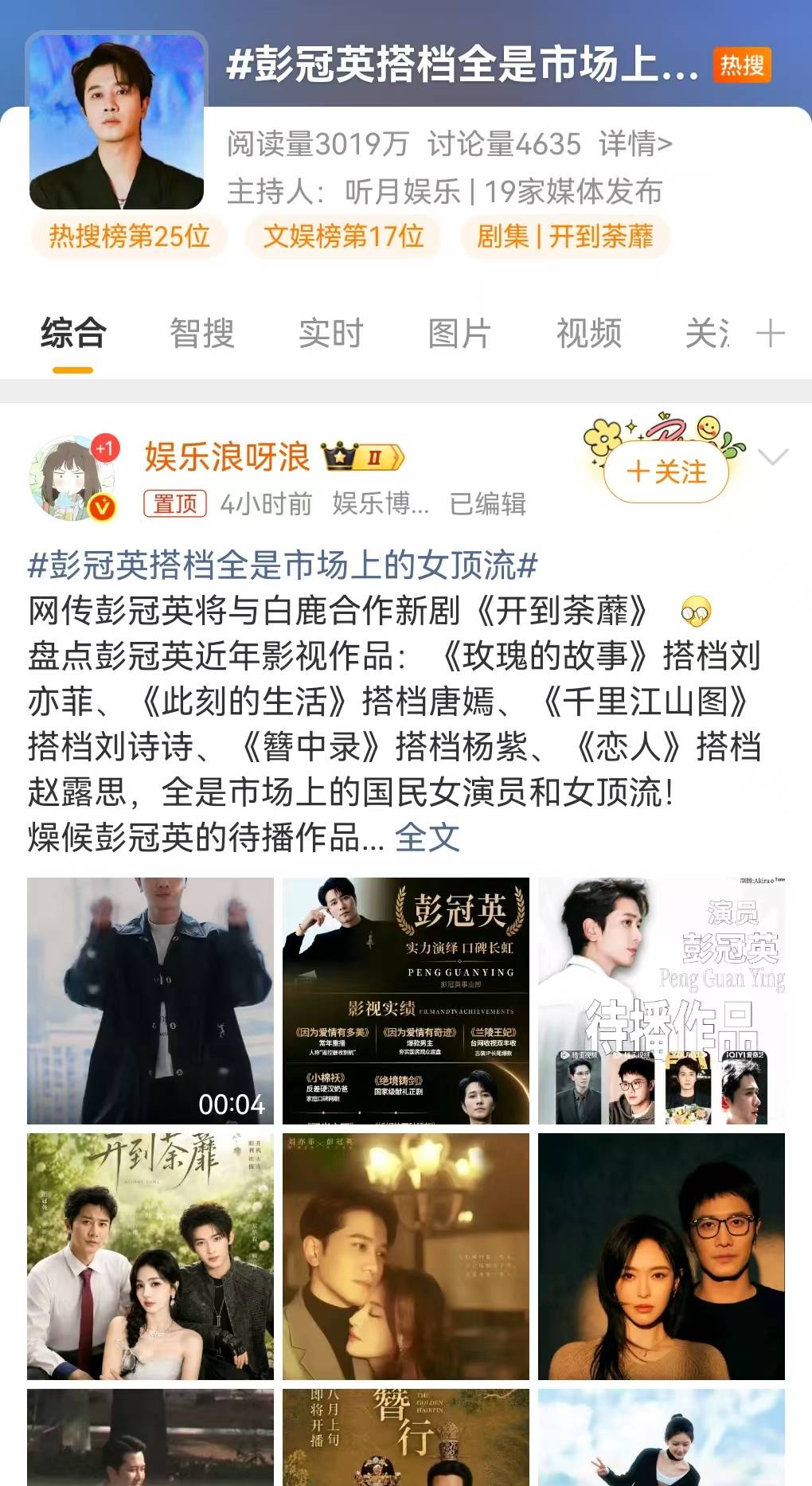Open the topic header avatar image
Image resolution: width=812 pixels, height=1486 pixels.
pos(116,121)
